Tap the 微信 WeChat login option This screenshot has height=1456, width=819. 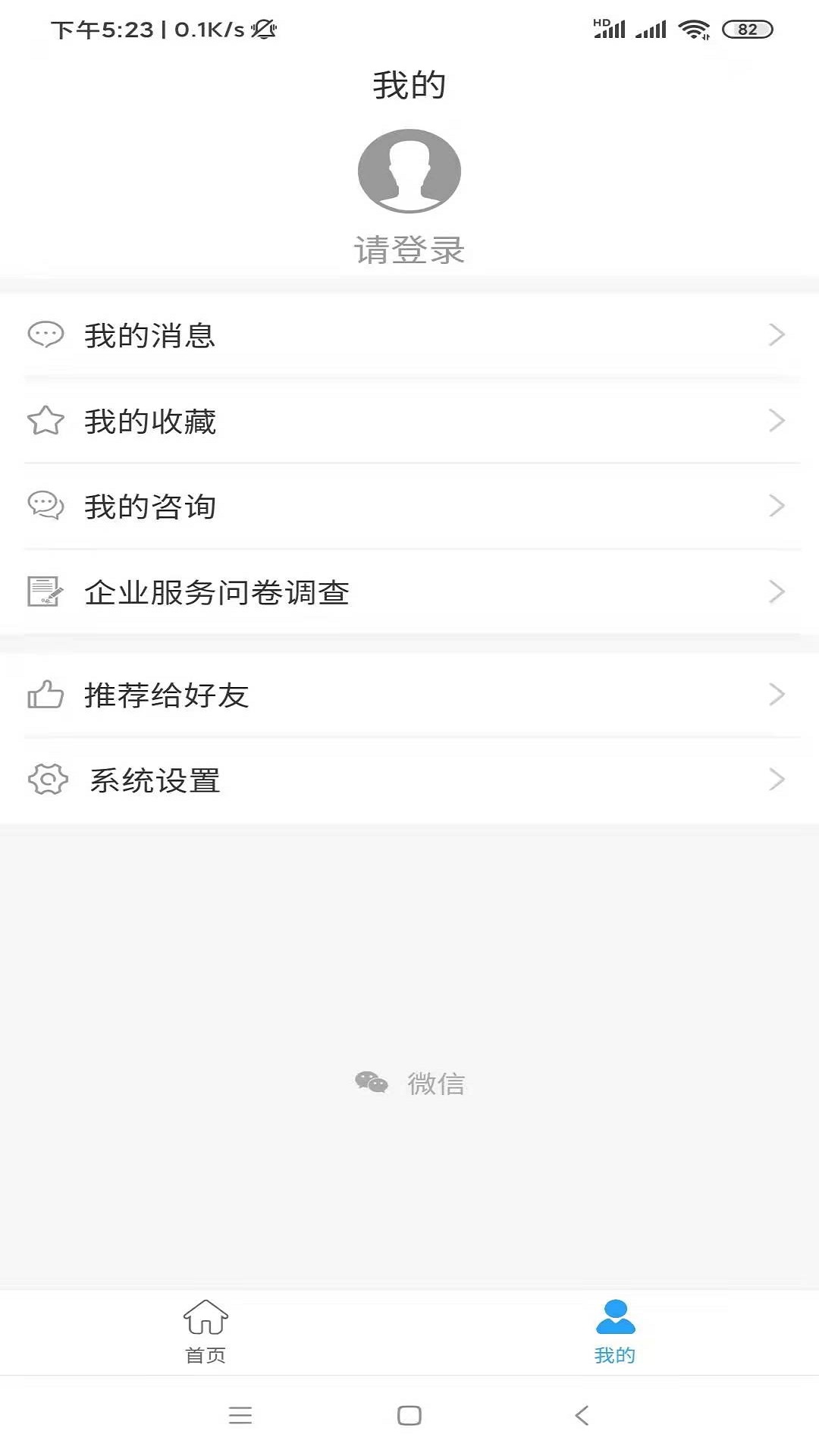pyautogui.click(x=410, y=1083)
